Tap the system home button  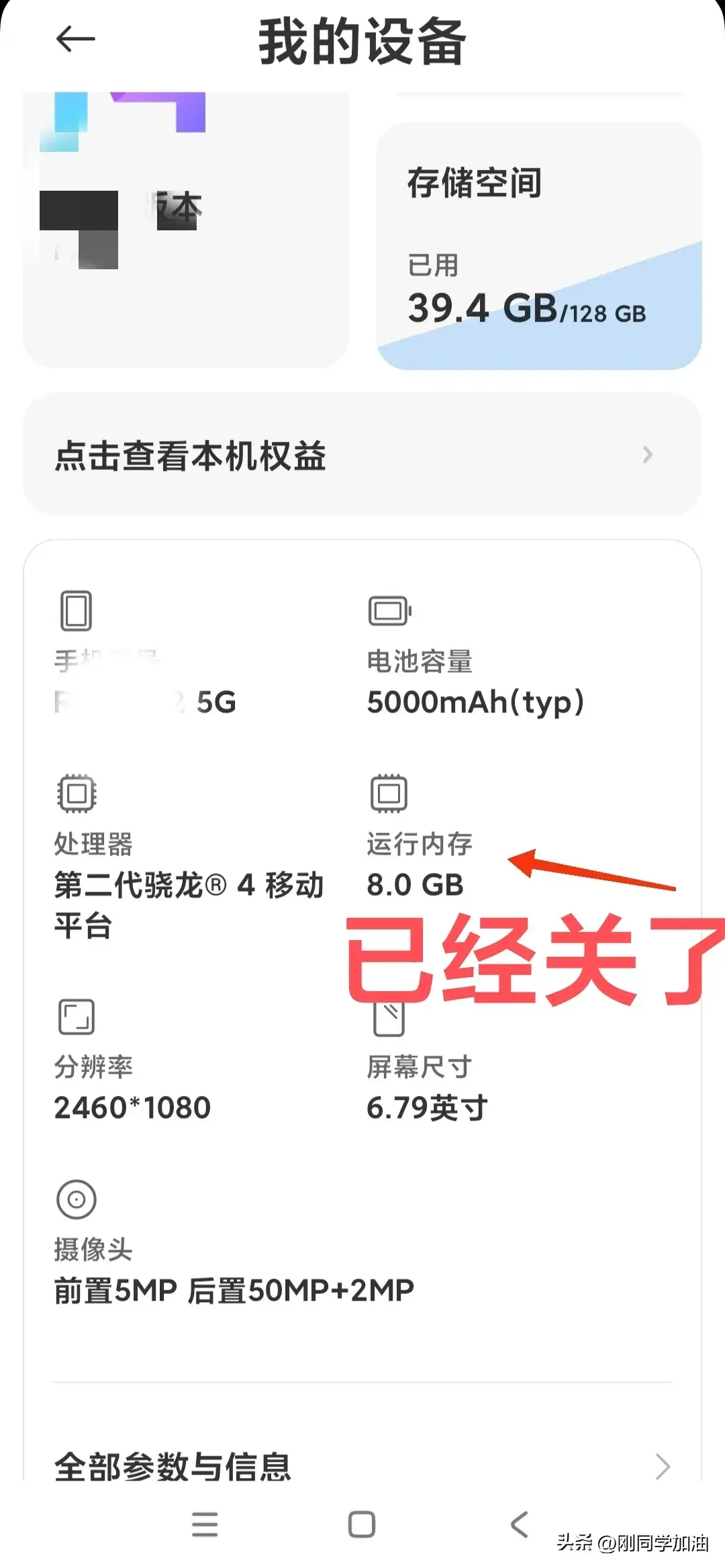362,1524
